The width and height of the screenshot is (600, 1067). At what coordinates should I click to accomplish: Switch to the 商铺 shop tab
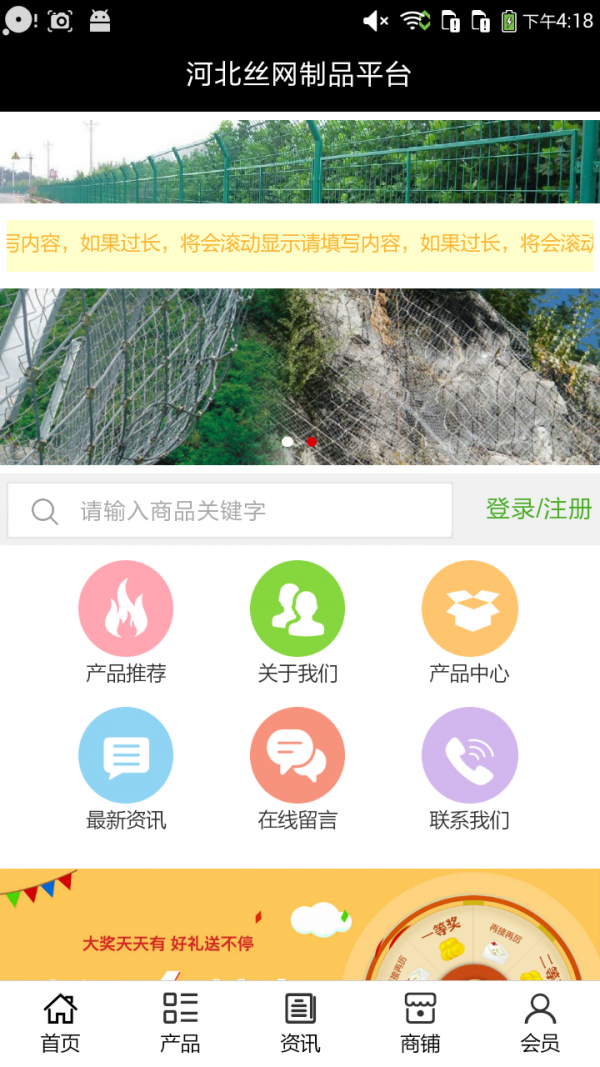pos(420,1023)
